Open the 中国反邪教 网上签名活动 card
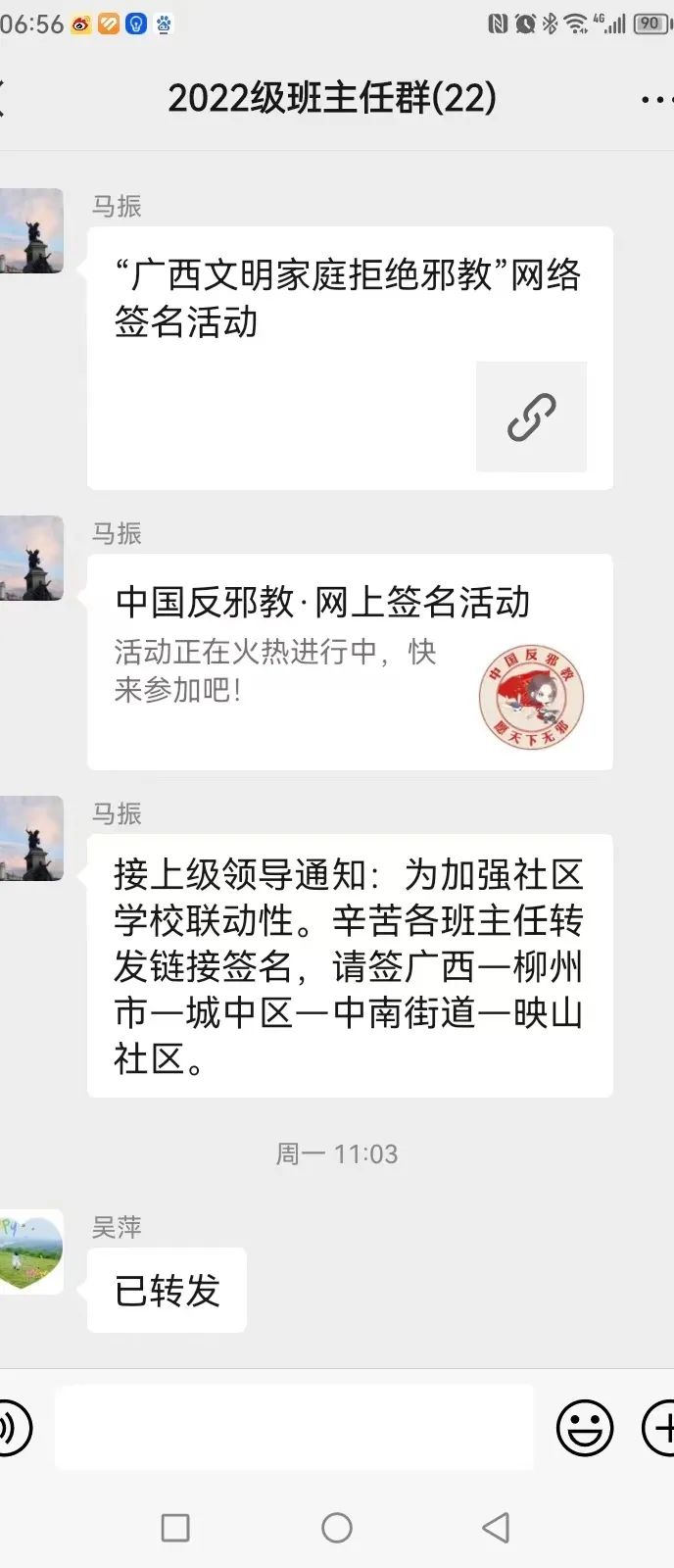The width and height of the screenshot is (674, 1568). pyautogui.click(x=350, y=661)
